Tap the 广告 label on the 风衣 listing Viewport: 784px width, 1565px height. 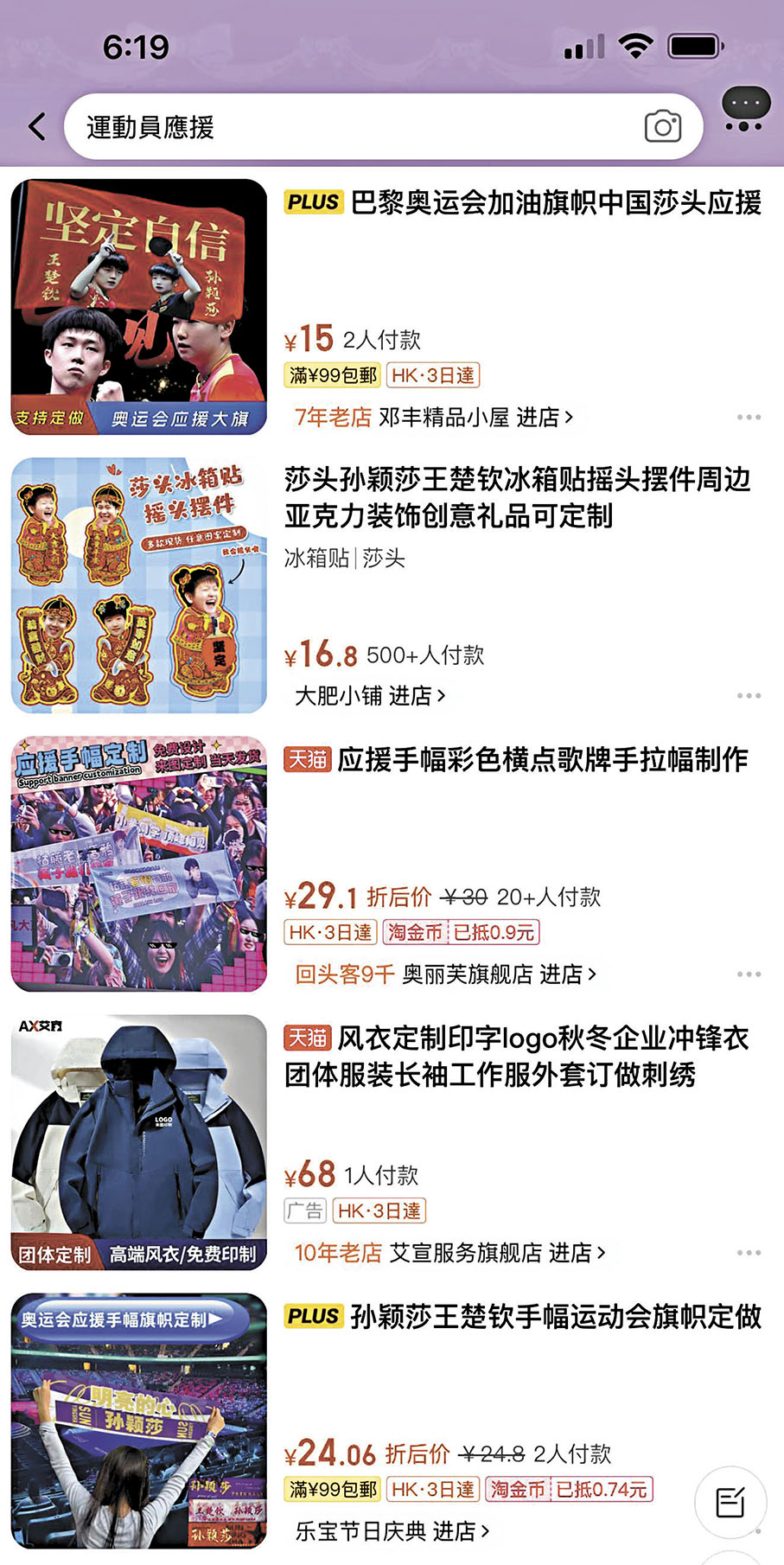[x=306, y=1210]
